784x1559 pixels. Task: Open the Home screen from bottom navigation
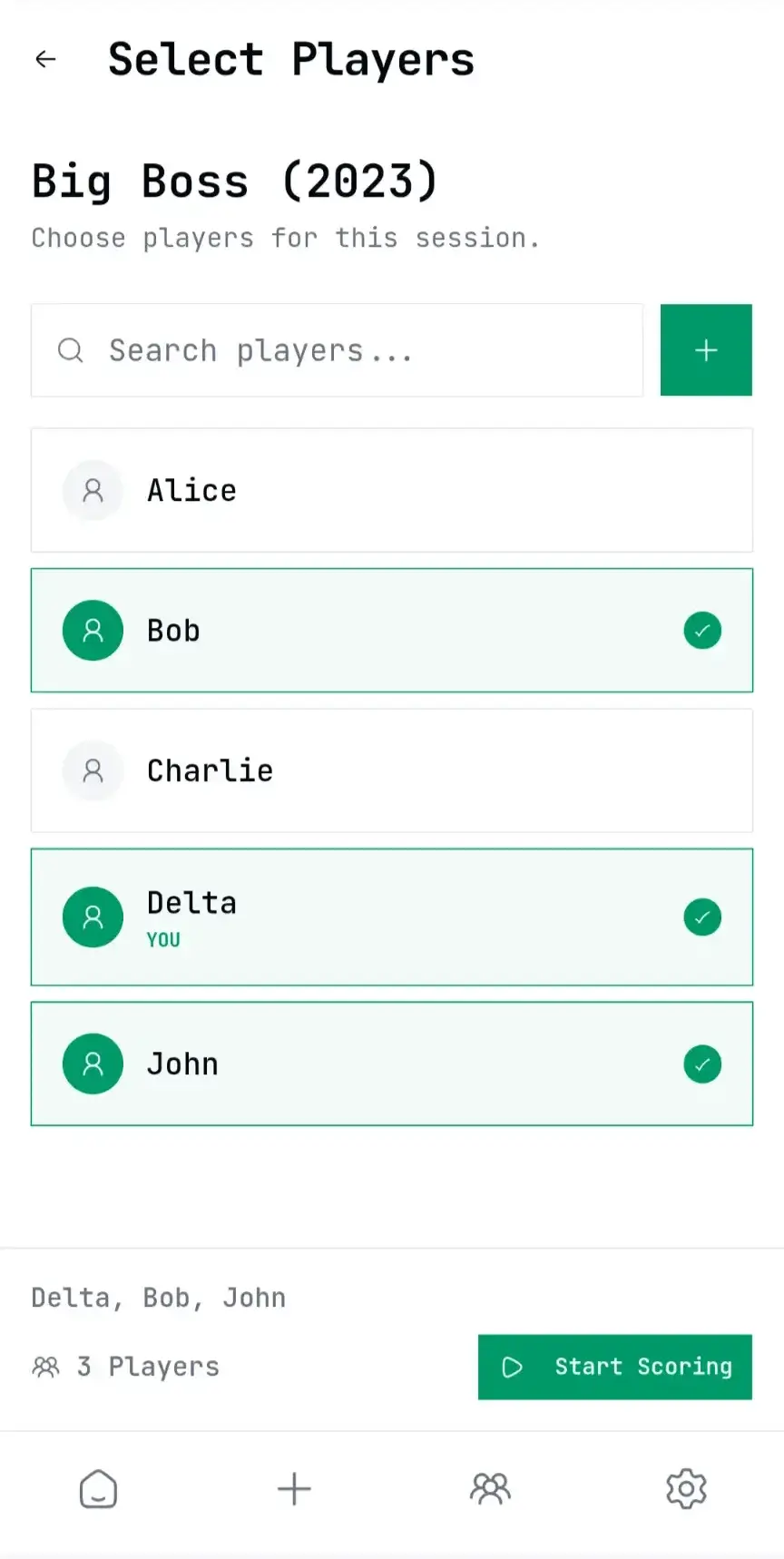pos(98,1488)
